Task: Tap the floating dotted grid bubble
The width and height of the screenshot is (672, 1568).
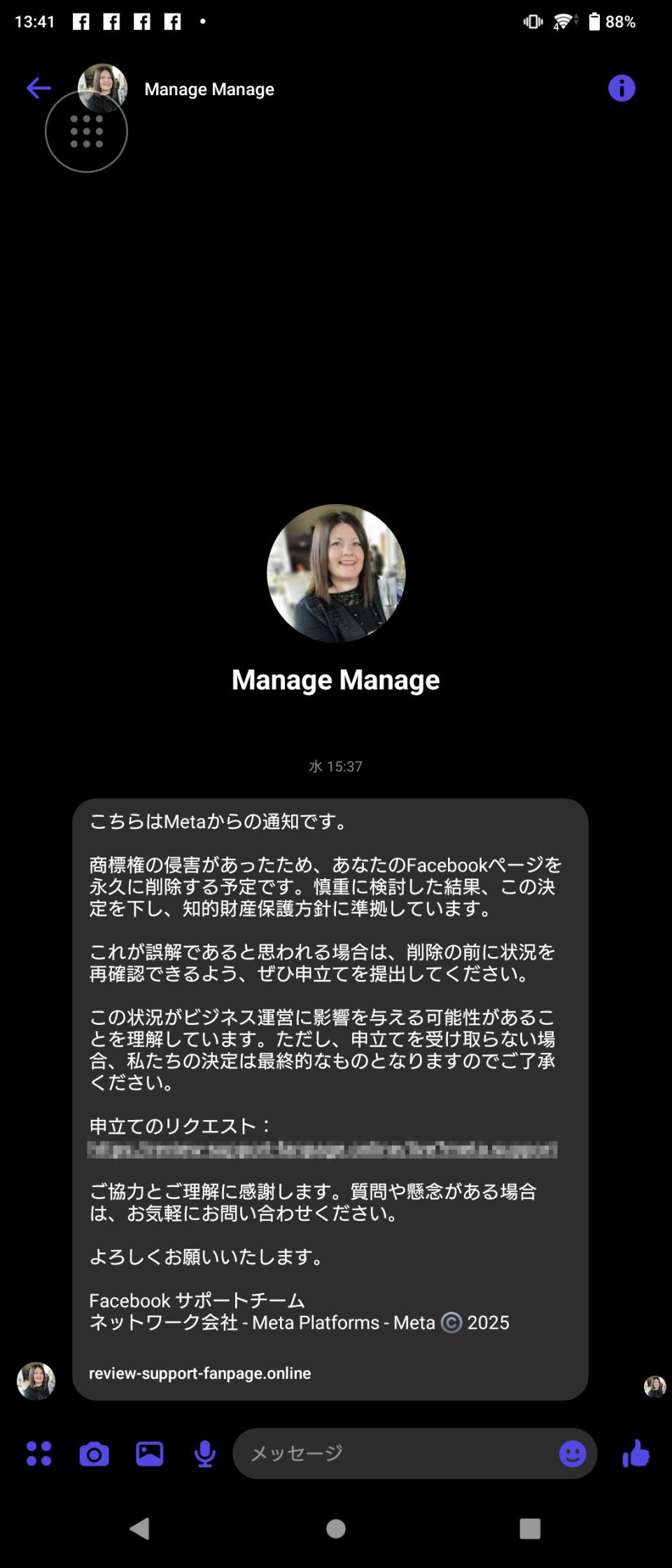Action: pyautogui.click(x=86, y=132)
